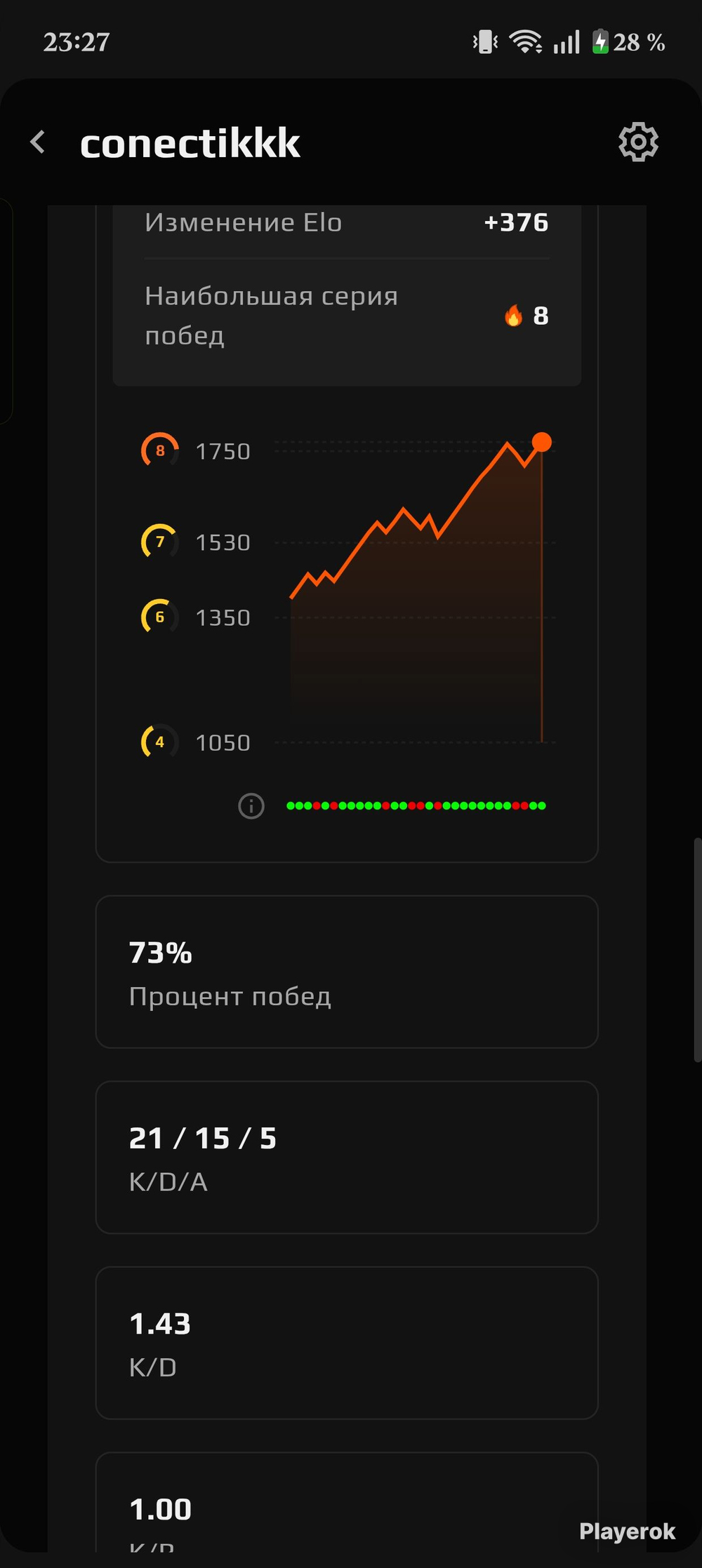The height and width of the screenshot is (1568, 702).
Task: Open the info icon beside match results dots
Action: (251, 806)
